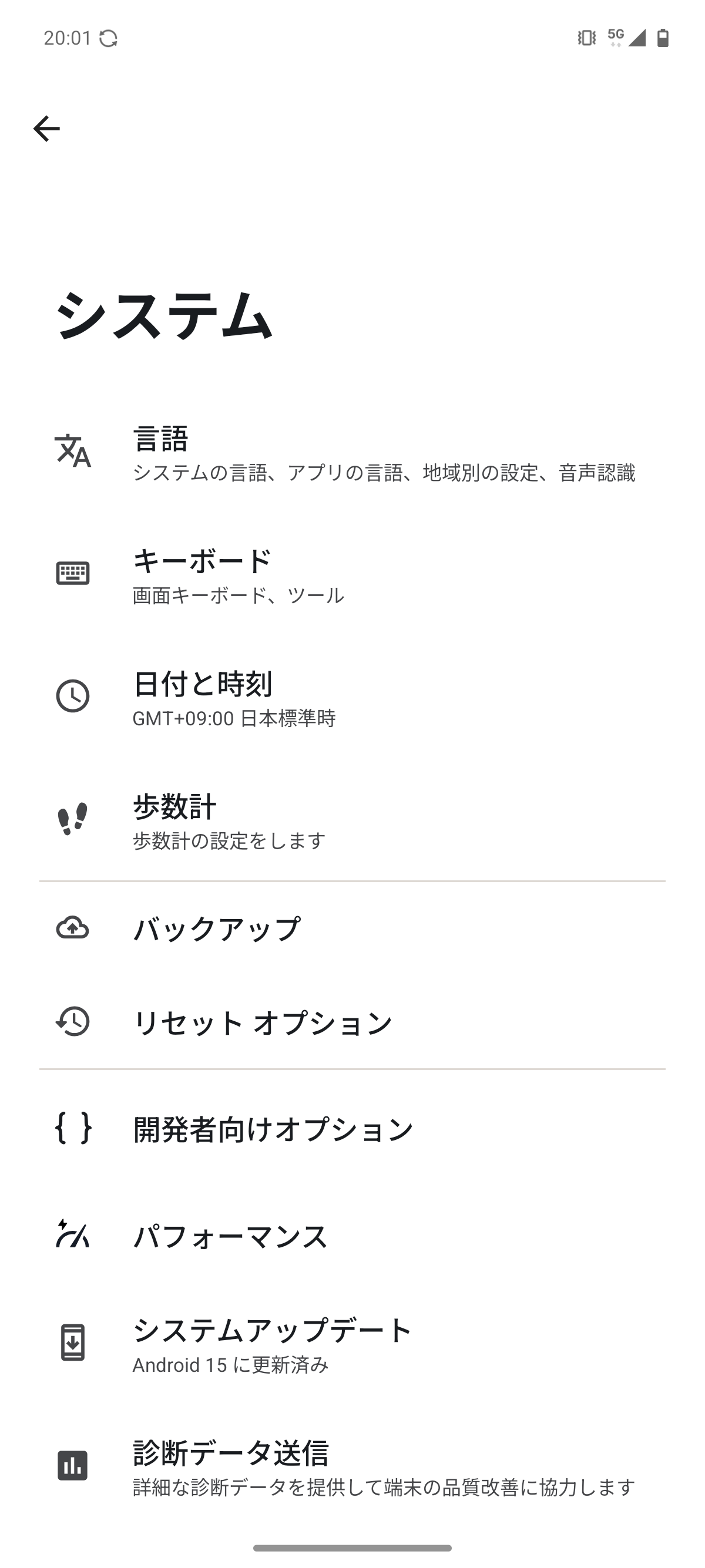Open 開発者向けオプション
Viewport: 705px width, 1568px height.
click(x=352, y=1129)
